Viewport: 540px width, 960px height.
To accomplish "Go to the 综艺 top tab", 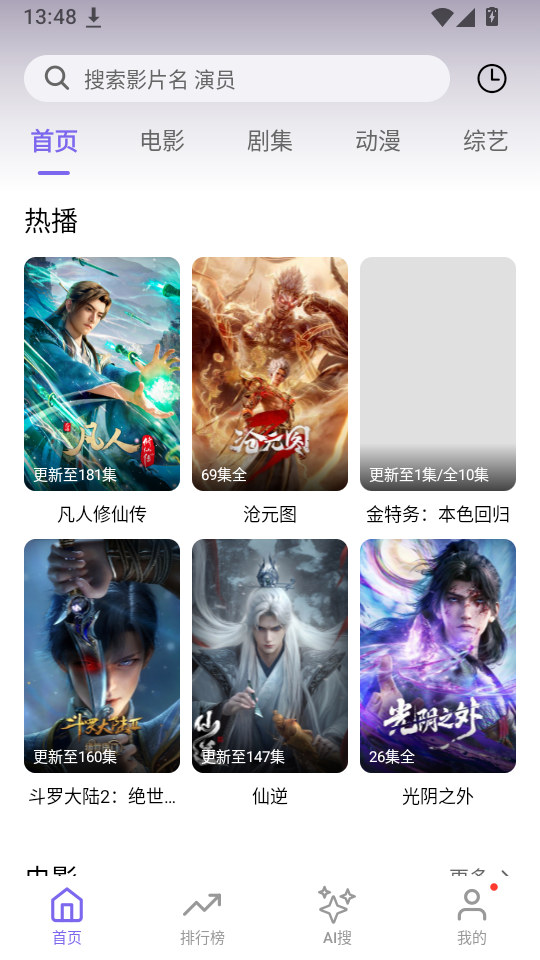I will 486,141.
